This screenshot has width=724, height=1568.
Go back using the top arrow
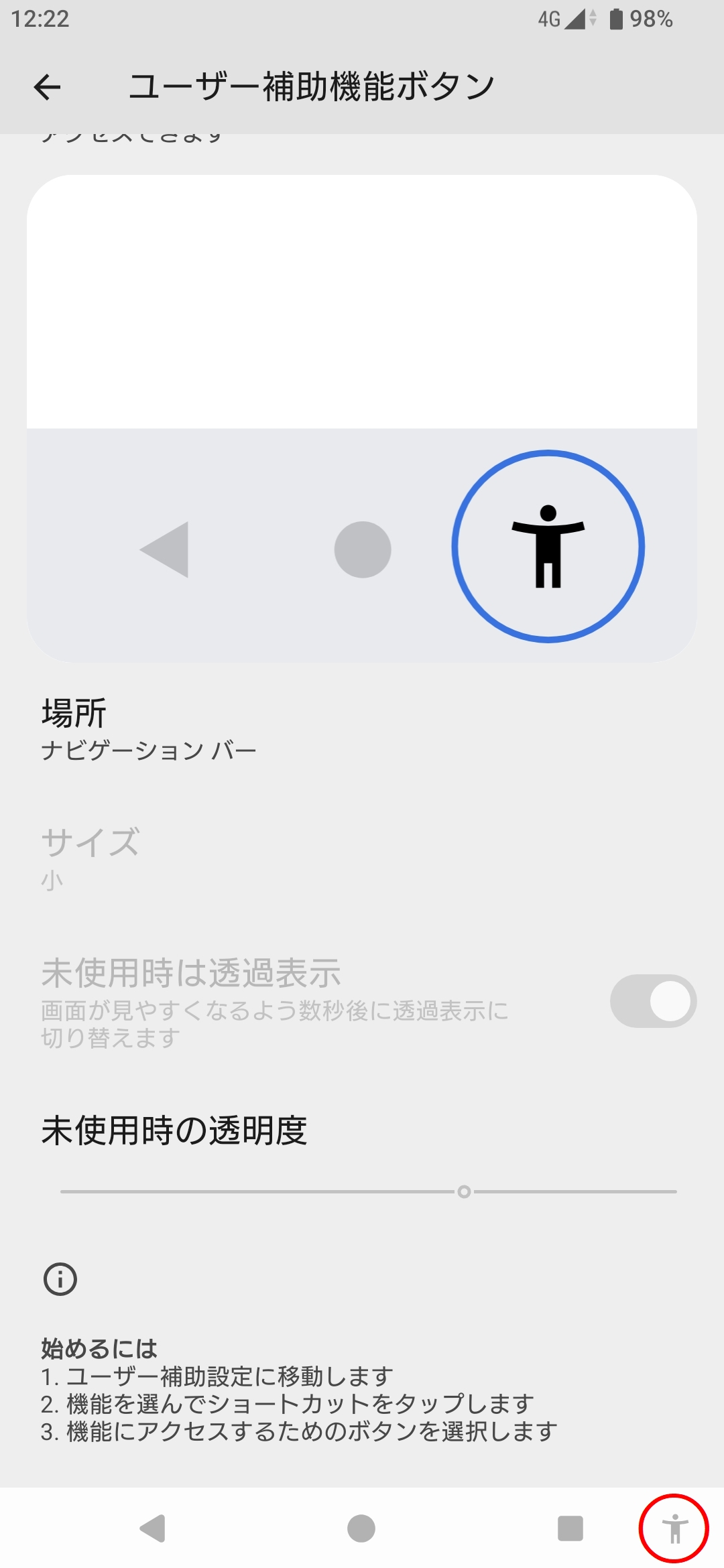click(47, 87)
